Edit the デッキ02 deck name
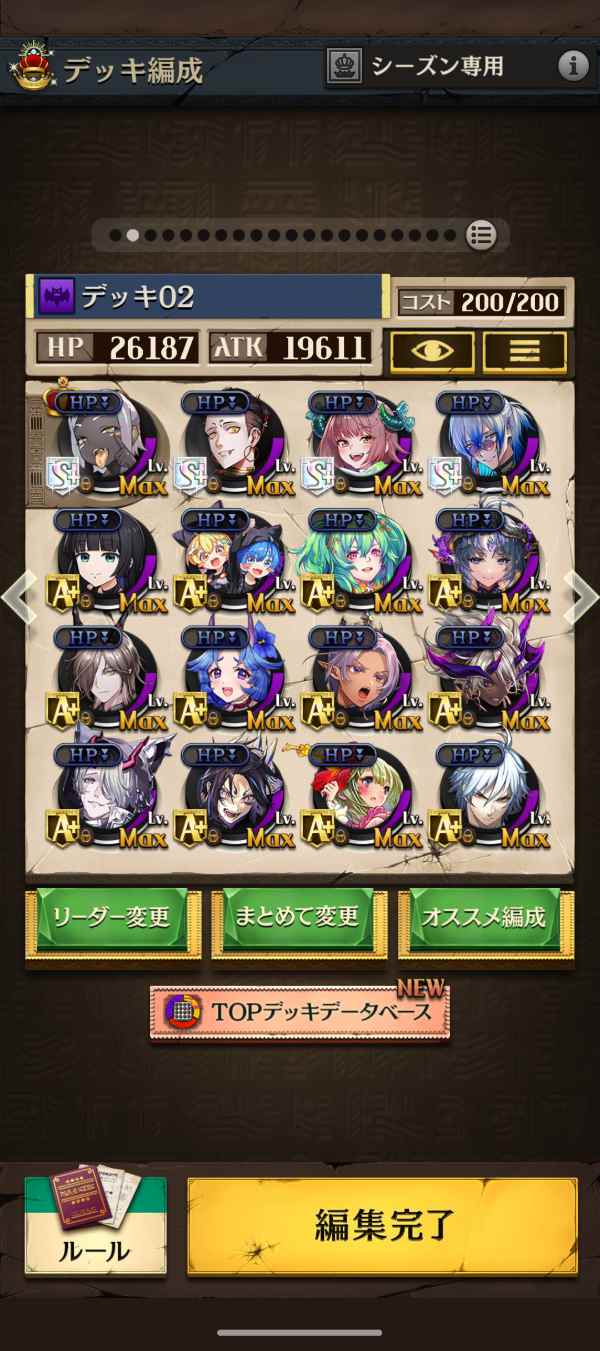Viewport: 600px width, 1351px height. point(210,297)
